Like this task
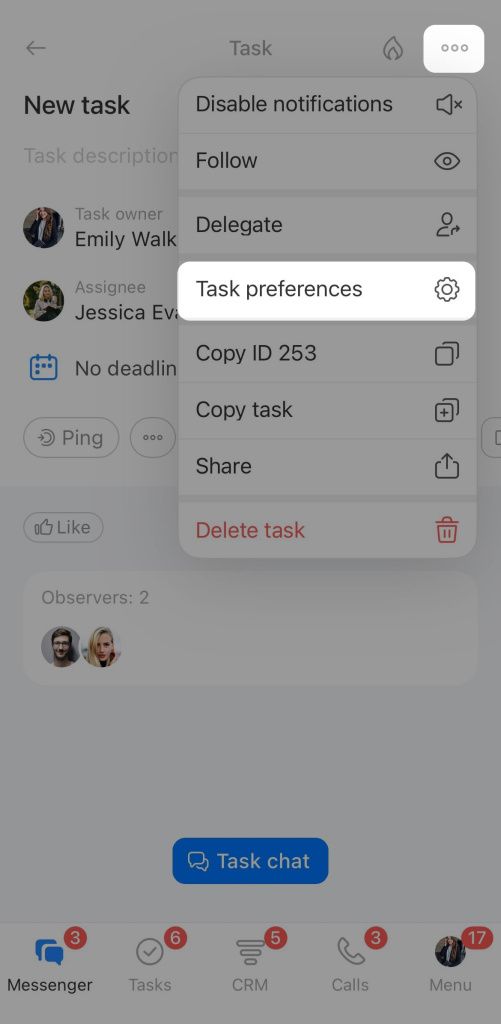501x1024 pixels. [63, 528]
